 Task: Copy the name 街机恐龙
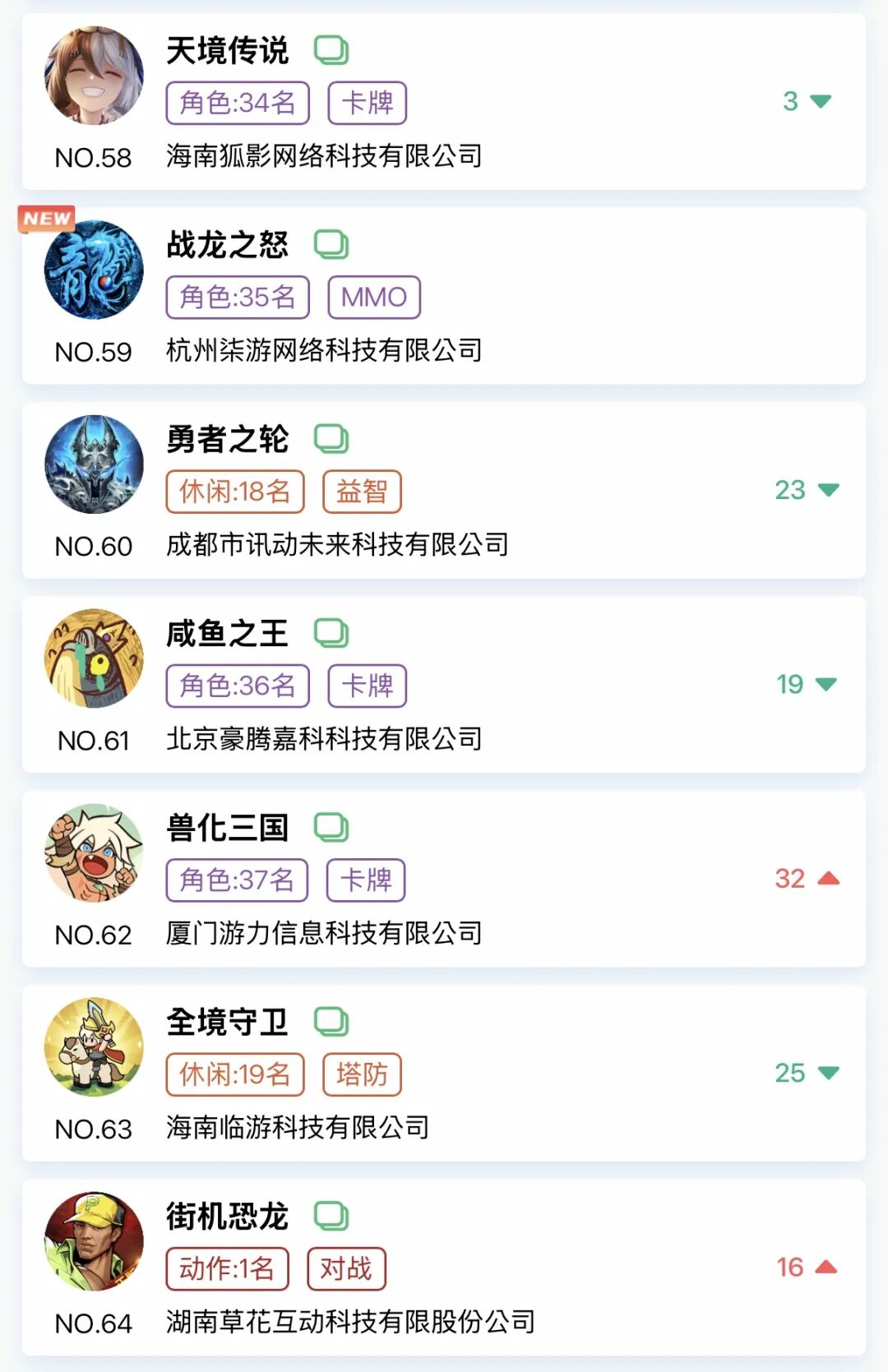coord(331,1216)
